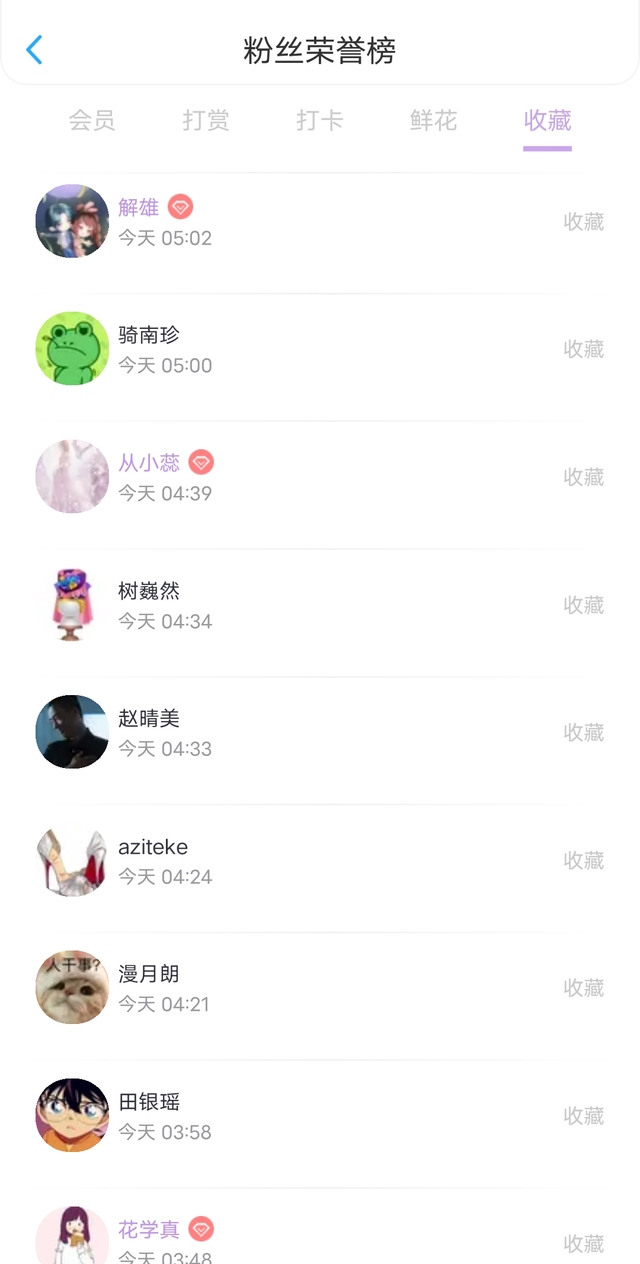This screenshot has height=1264, width=640.
Task: Open 骑南珍's row
Action: point(320,349)
